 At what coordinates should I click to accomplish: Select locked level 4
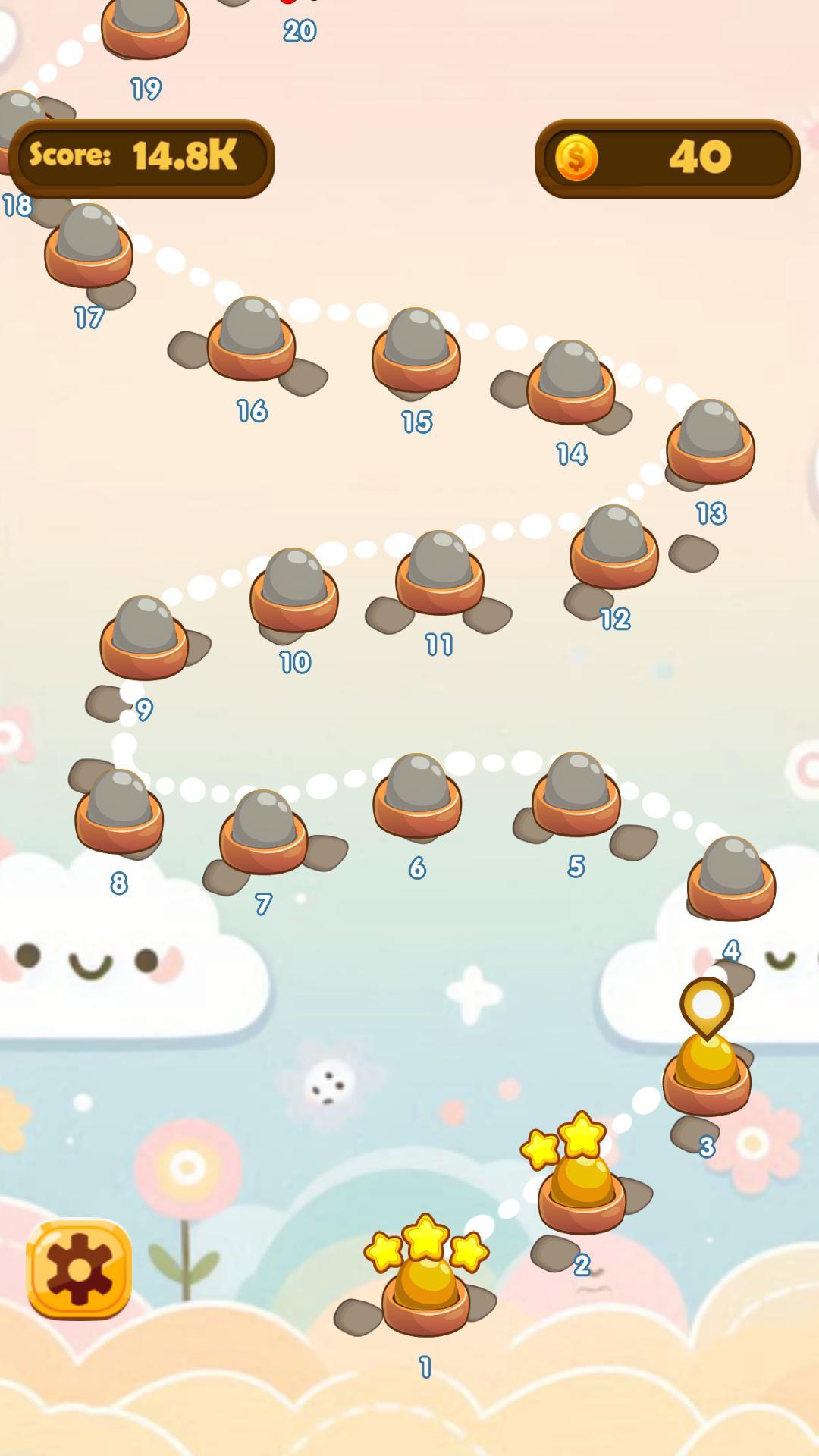tap(731, 881)
